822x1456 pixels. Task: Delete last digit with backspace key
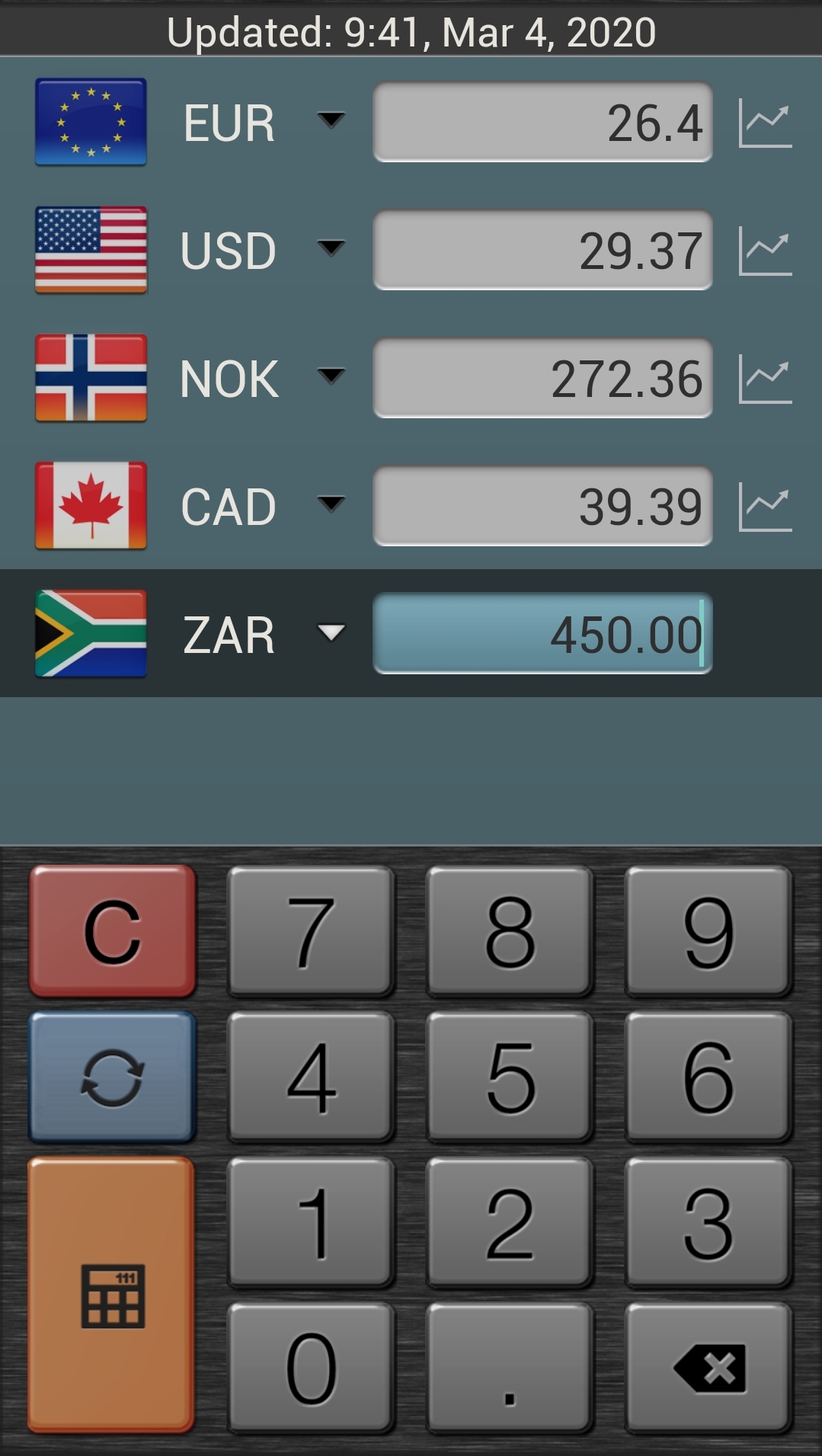coord(708,1368)
